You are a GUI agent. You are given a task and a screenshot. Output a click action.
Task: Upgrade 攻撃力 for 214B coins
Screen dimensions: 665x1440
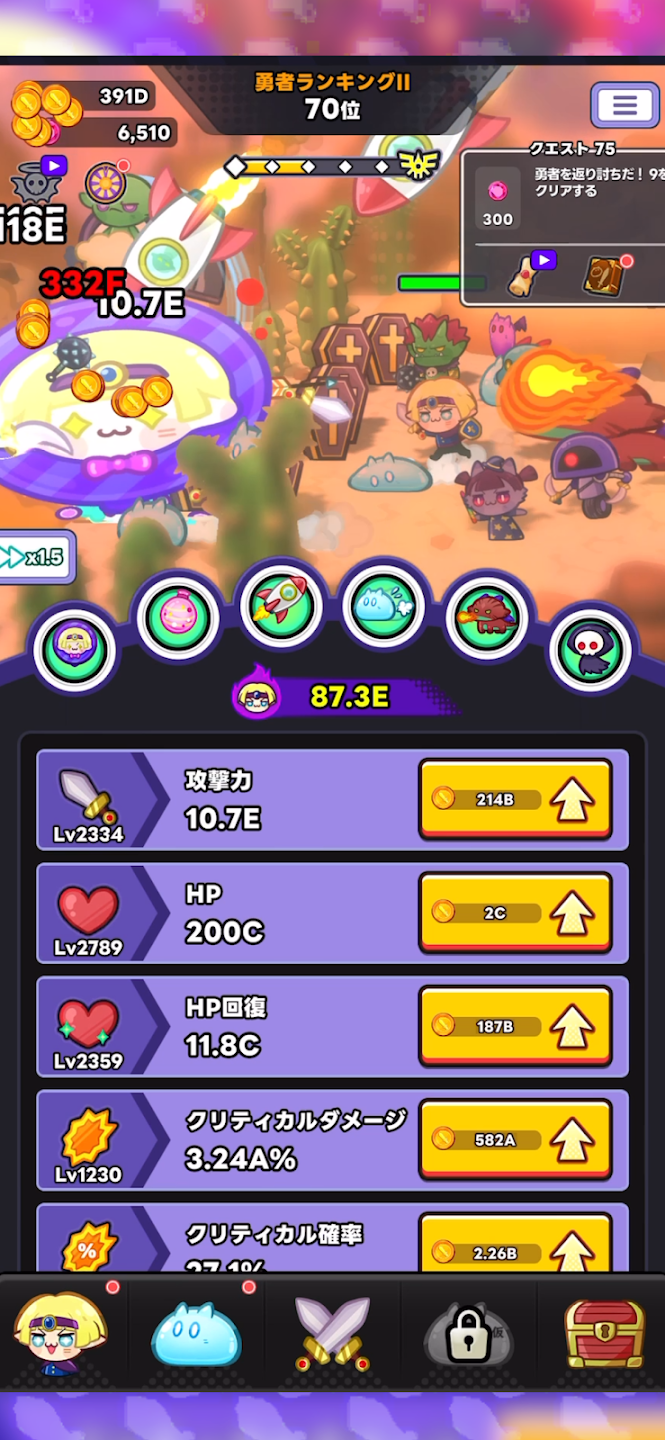click(515, 799)
